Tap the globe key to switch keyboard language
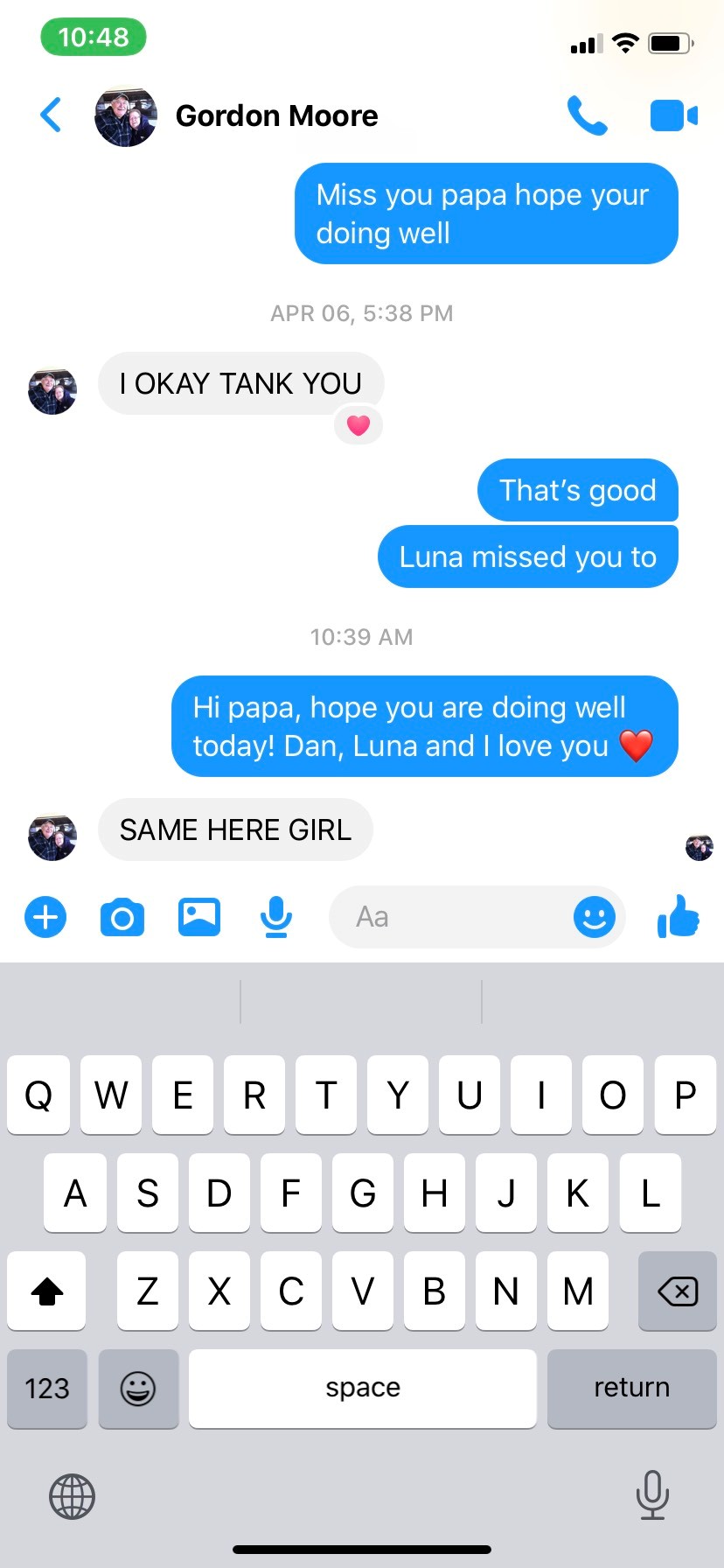The height and width of the screenshot is (1568, 724). (x=72, y=1495)
